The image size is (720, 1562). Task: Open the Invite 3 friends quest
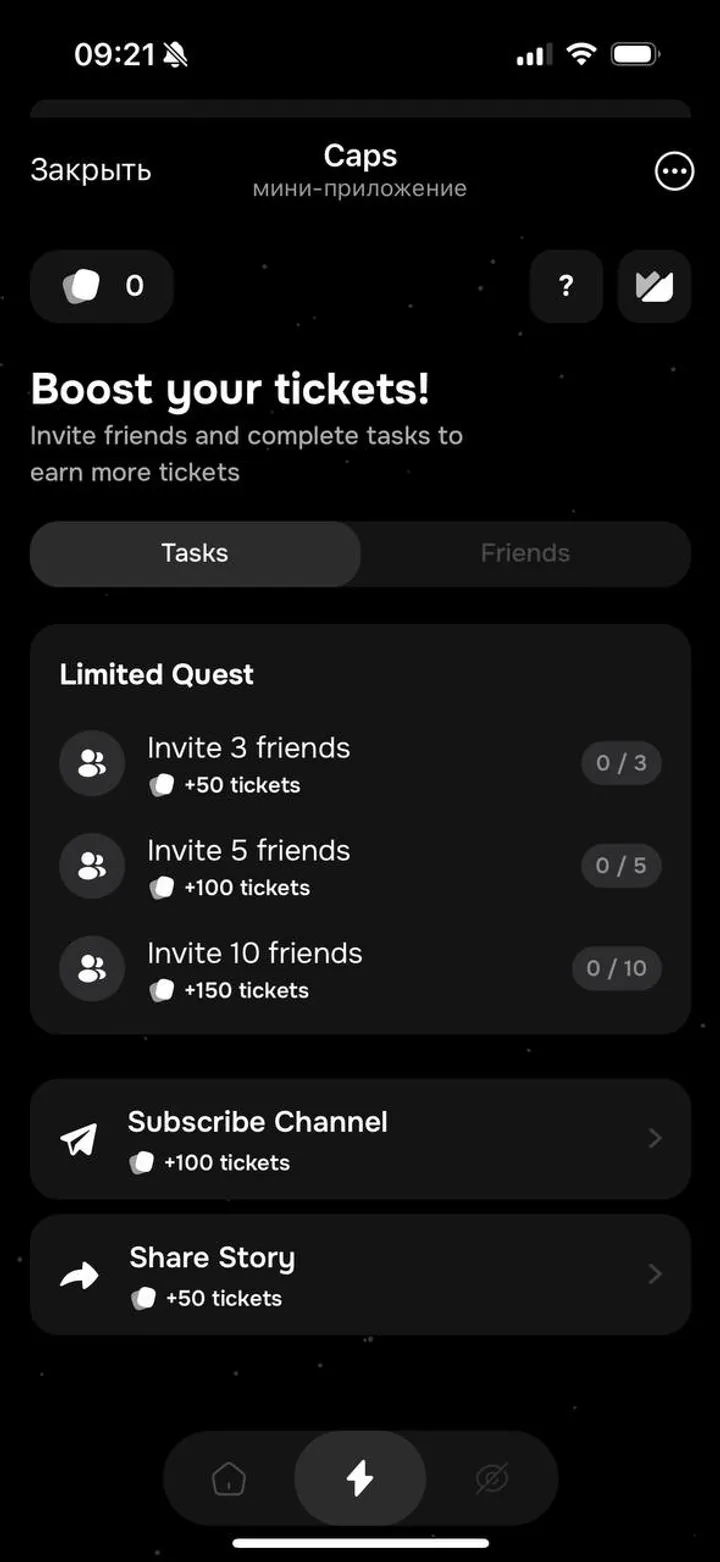point(360,764)
